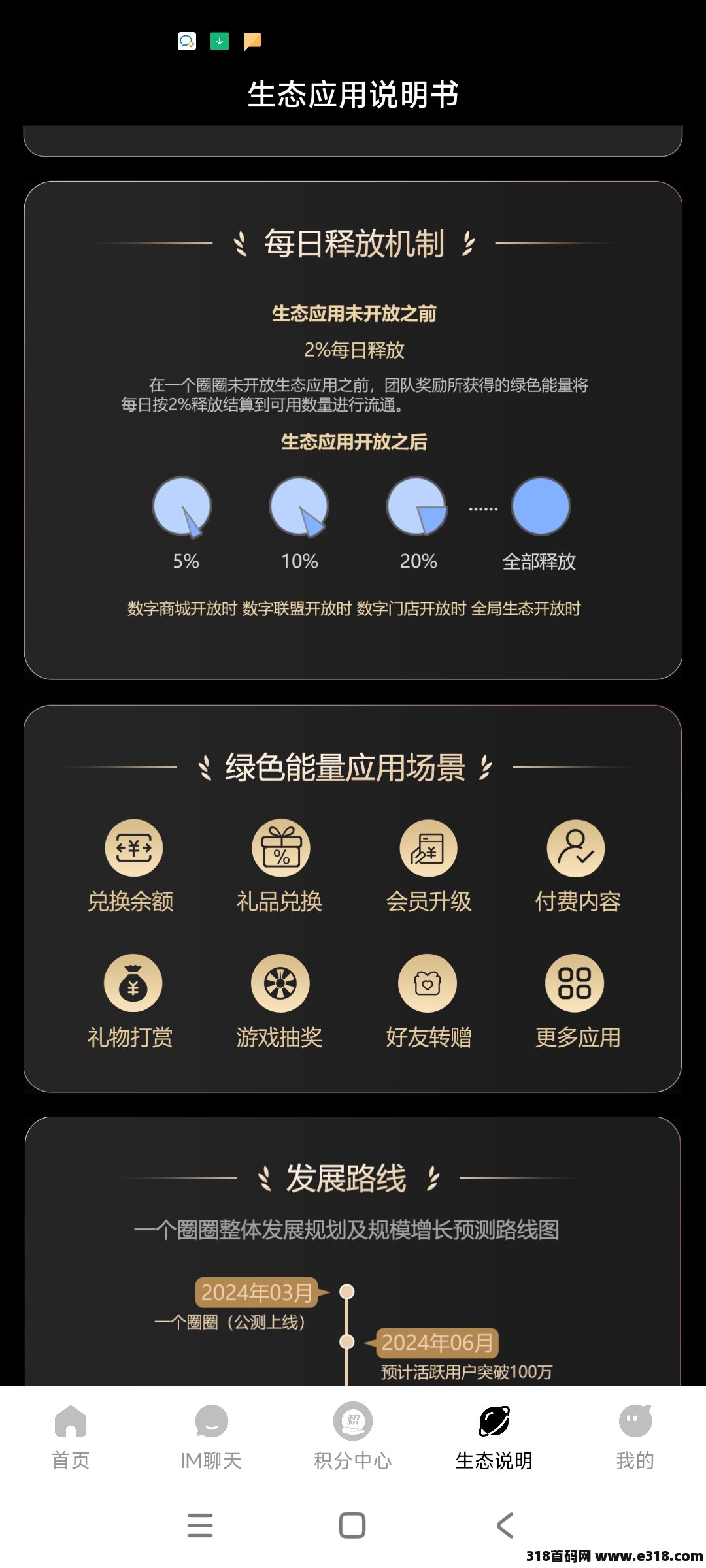Screen dimensions: 706x1568
Task: Open the 我的 tab
Action: [x=635, y=1436]
